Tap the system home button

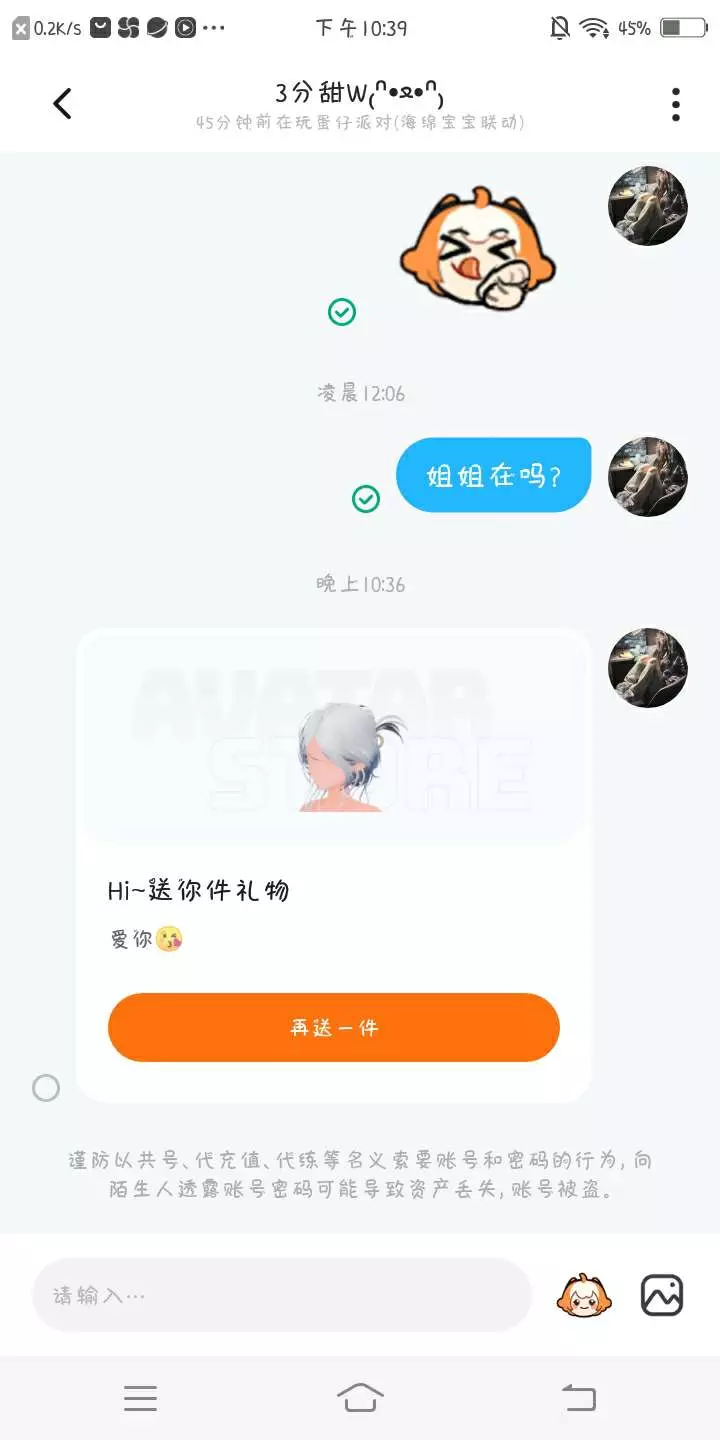360,1397
